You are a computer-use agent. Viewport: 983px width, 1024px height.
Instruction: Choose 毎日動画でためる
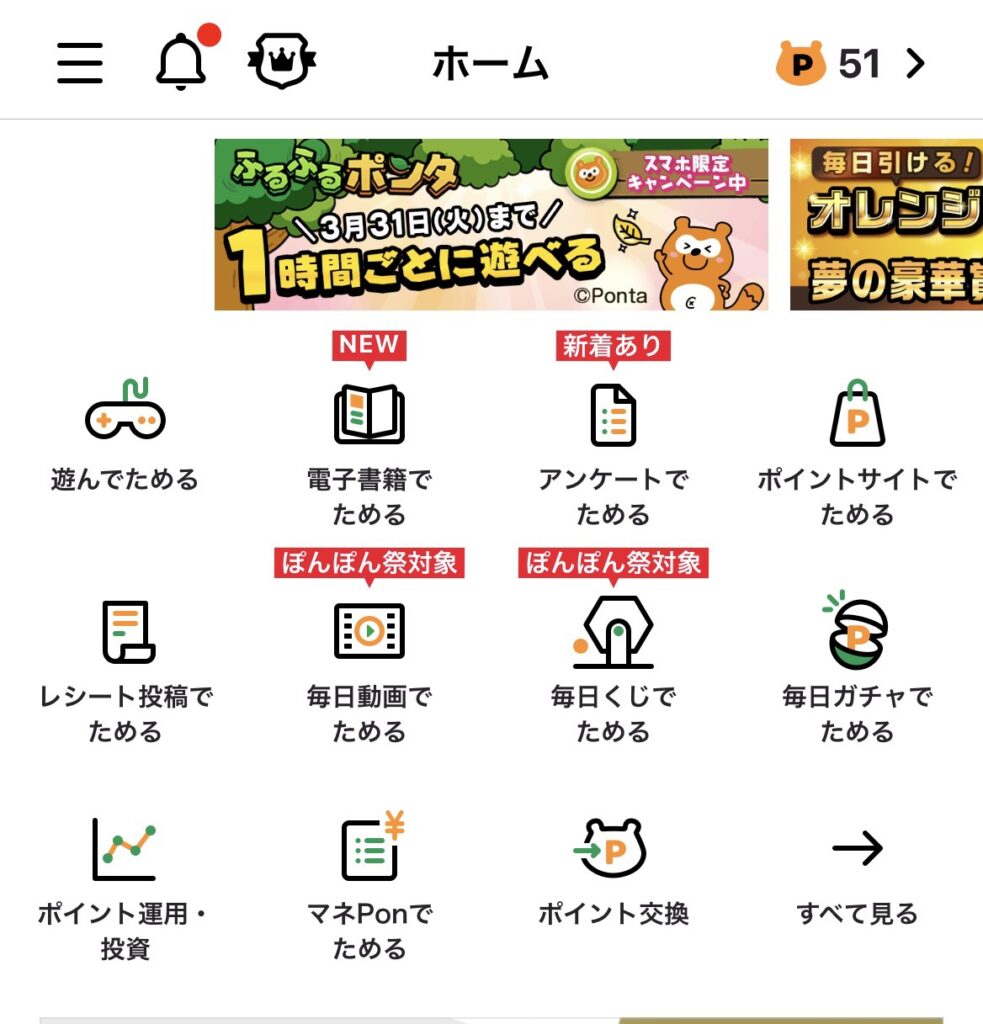click(x=369, y=665)
